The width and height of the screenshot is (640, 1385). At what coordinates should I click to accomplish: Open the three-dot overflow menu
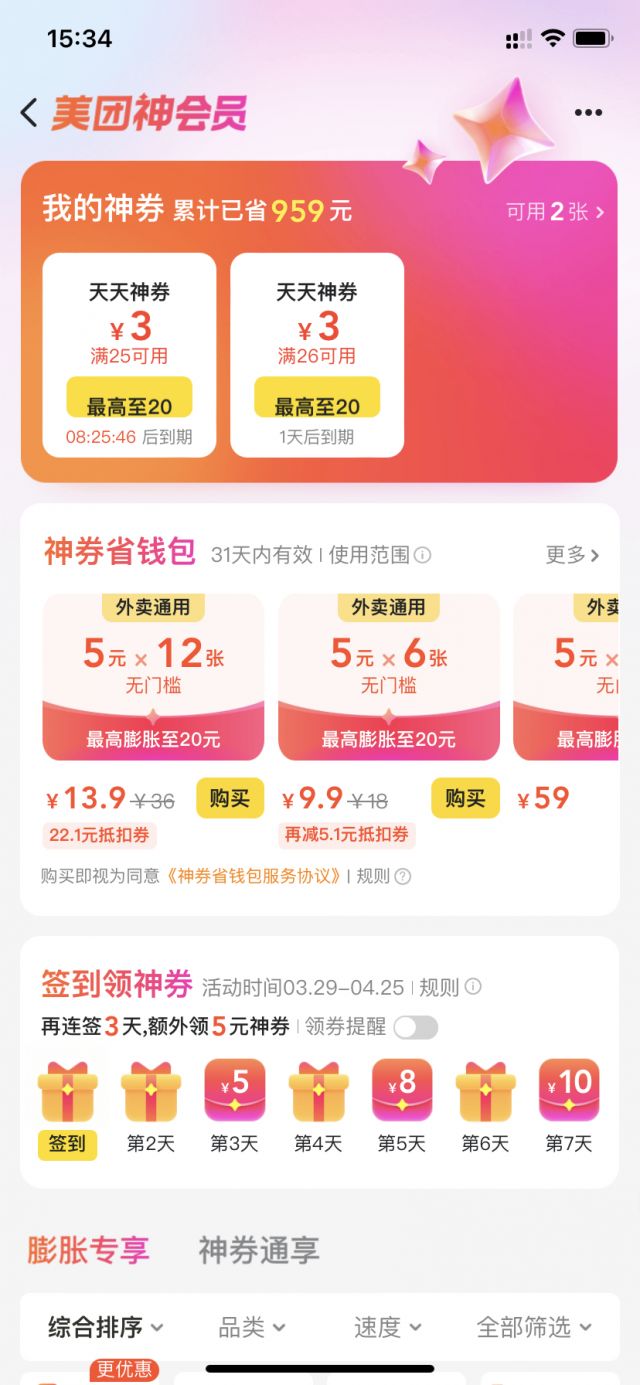(x=589, y=113)
